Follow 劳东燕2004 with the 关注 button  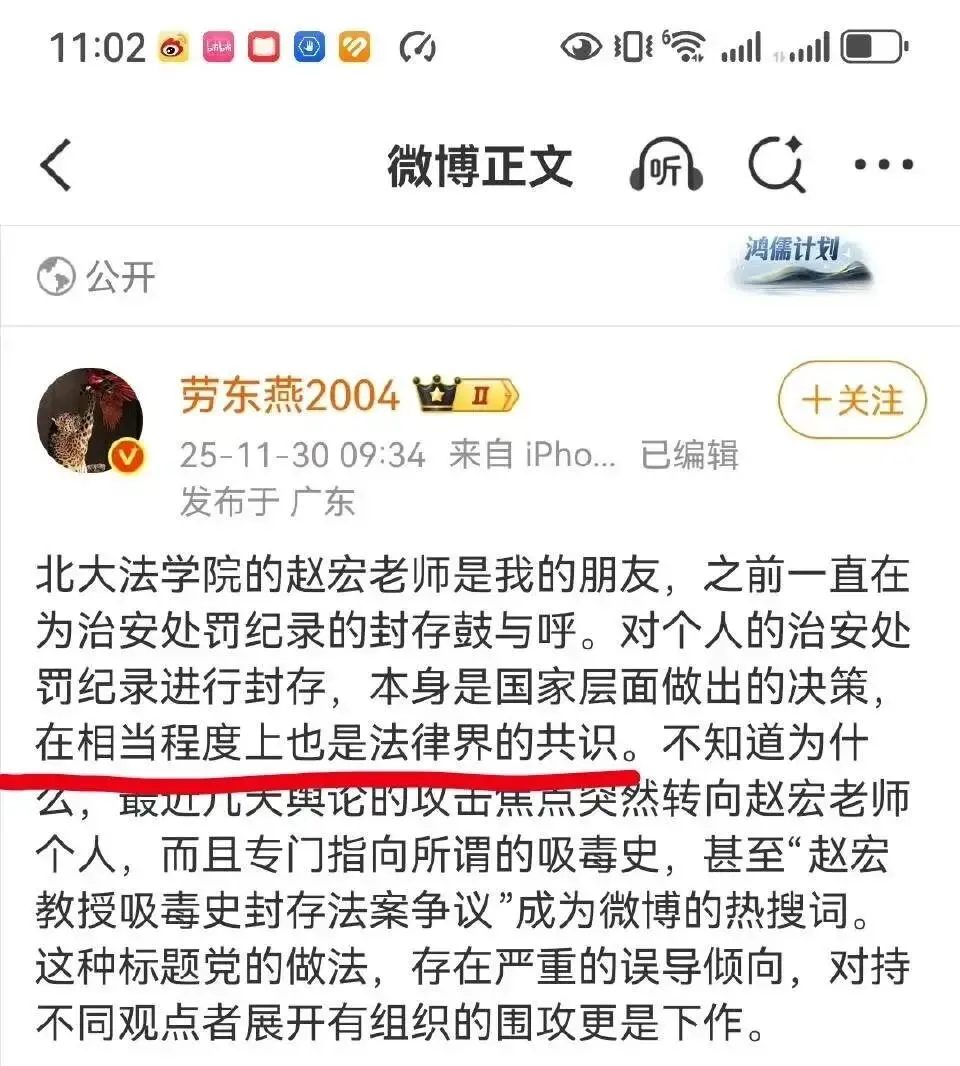852,401
